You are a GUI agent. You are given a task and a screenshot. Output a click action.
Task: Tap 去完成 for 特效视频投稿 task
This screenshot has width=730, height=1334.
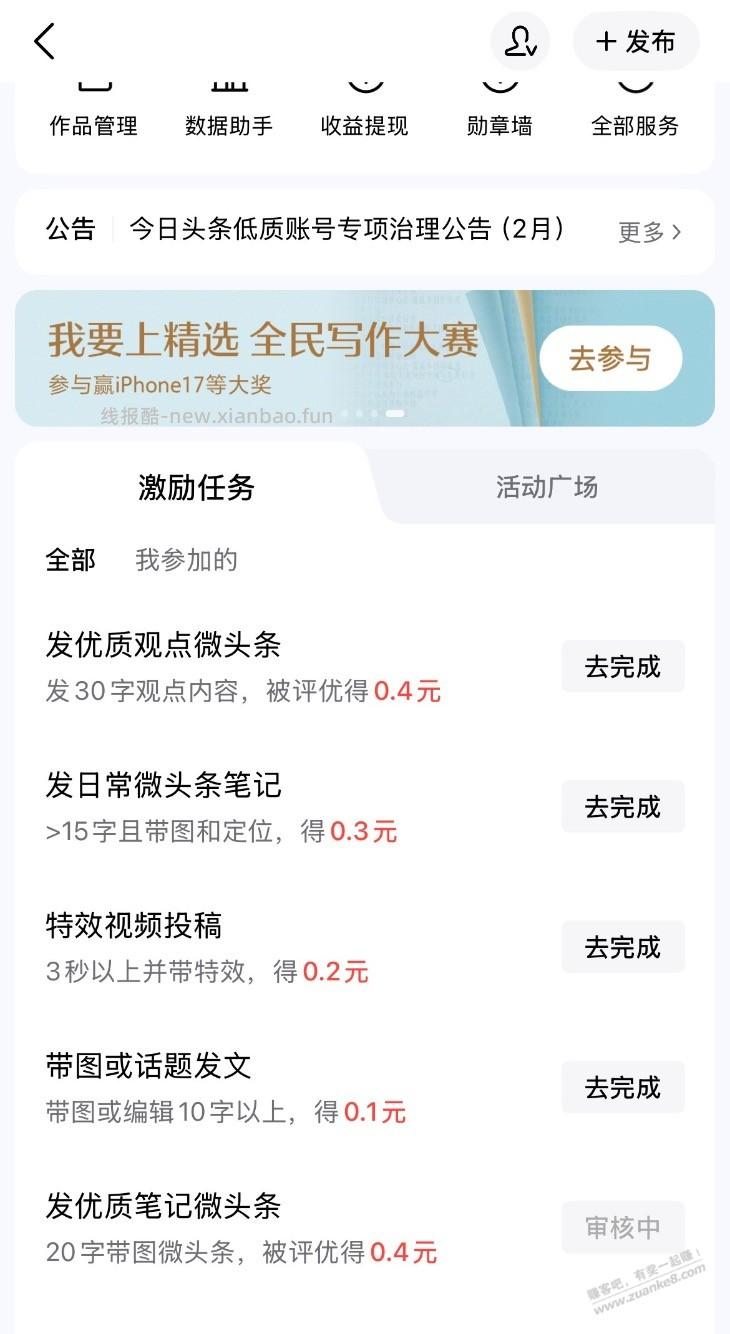click(622, 947)
